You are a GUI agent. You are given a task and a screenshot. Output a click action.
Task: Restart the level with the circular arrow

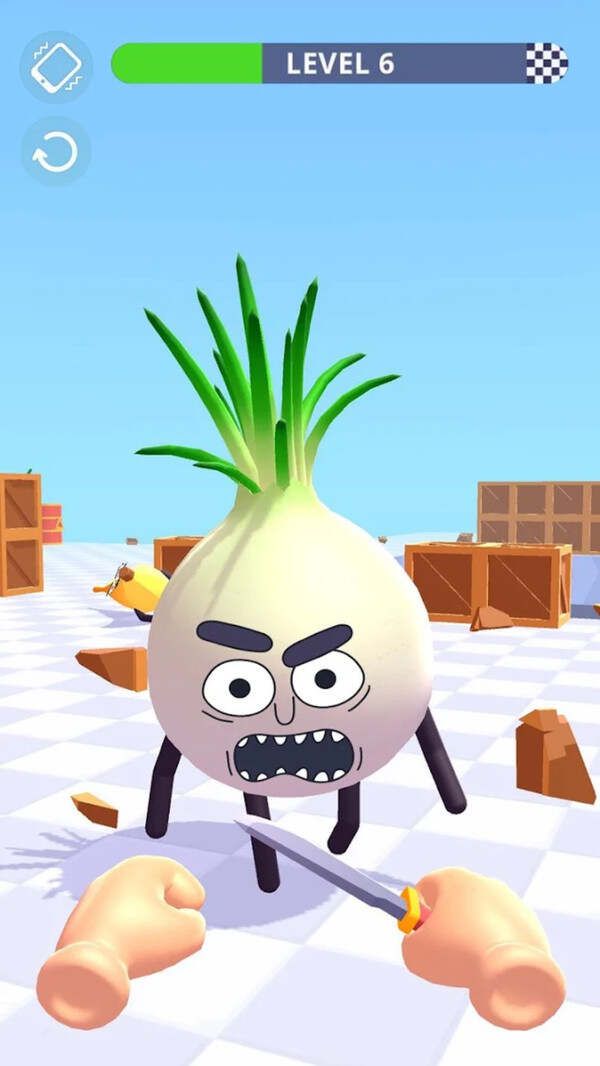click(x=56, y=153)
